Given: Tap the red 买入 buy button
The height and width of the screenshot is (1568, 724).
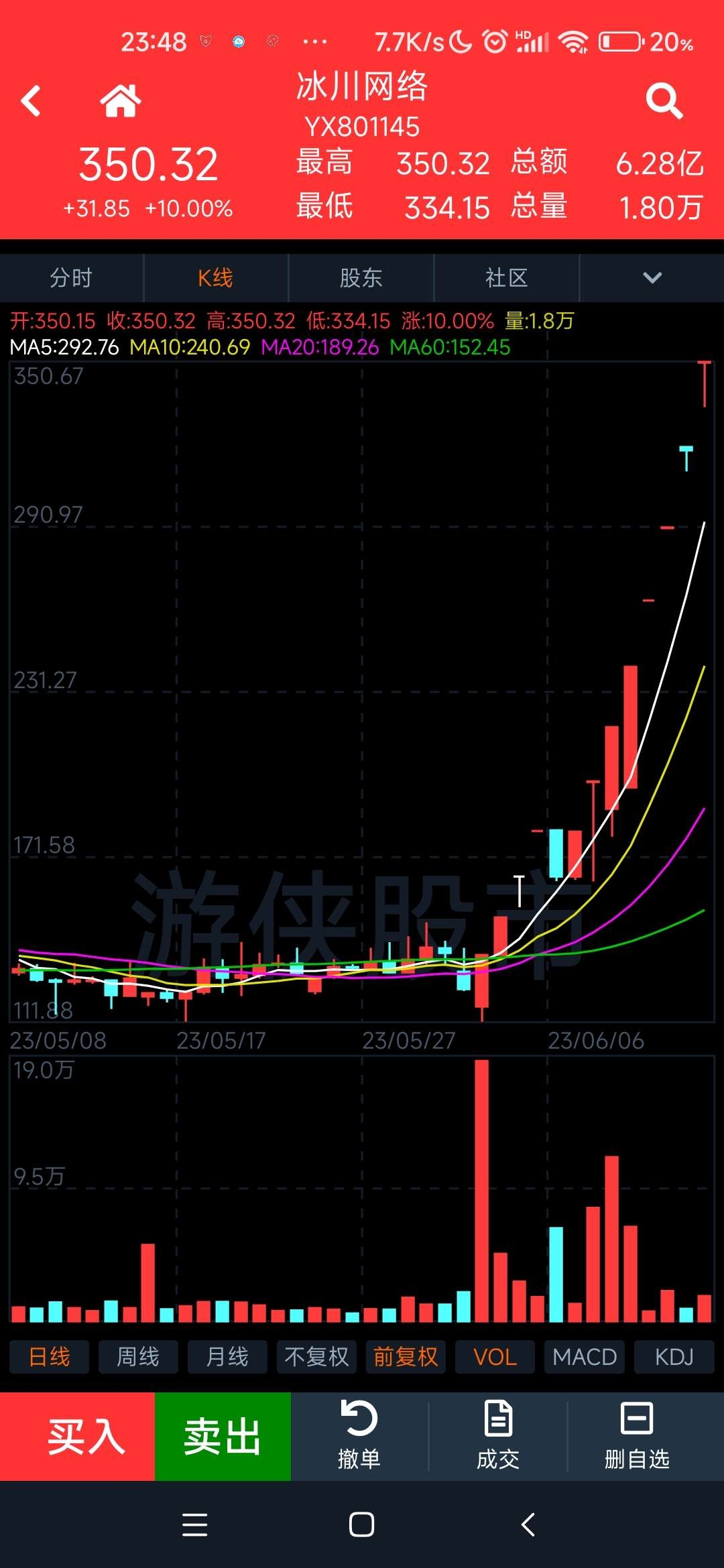Looking at the screenshot, I should 77,1437.
